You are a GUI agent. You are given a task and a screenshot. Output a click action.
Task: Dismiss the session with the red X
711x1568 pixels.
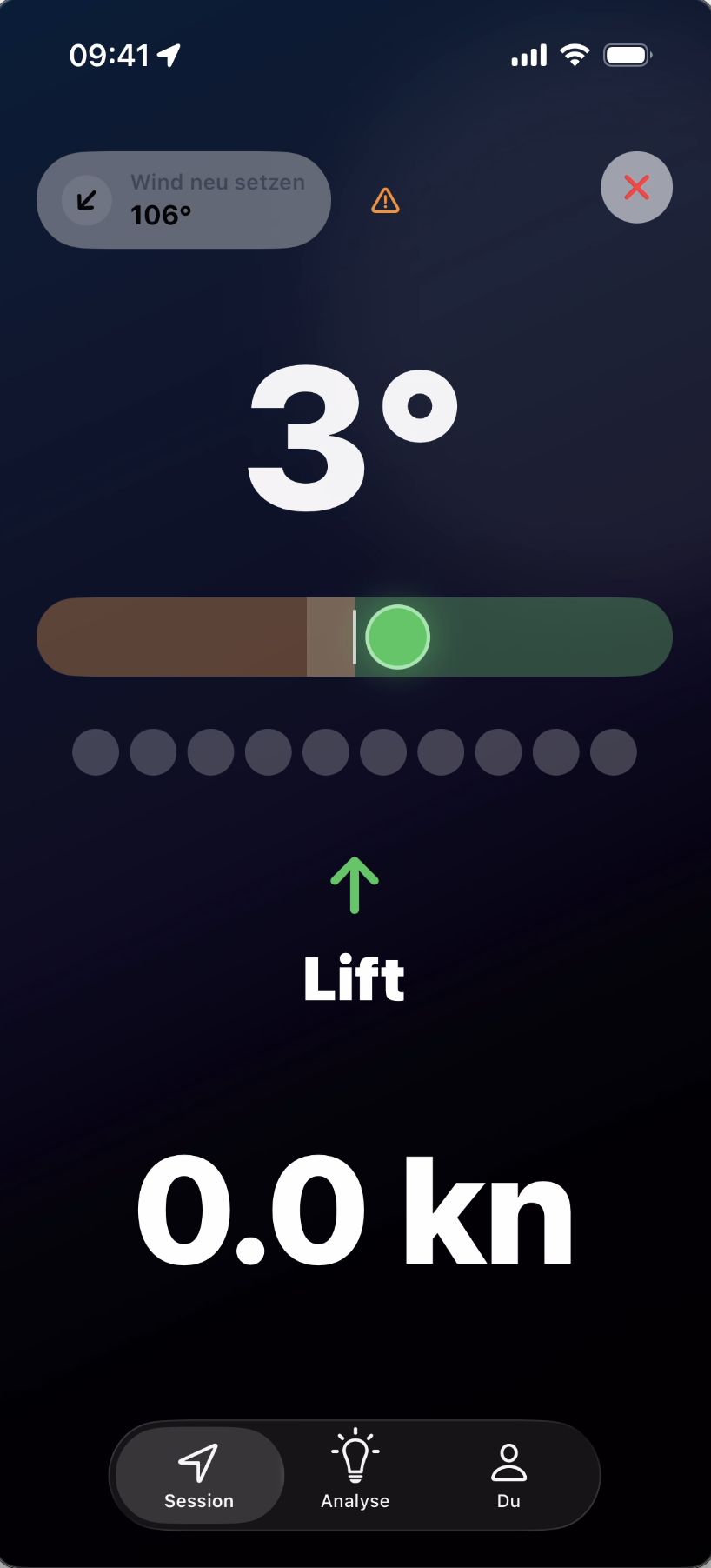coord(636,187)
